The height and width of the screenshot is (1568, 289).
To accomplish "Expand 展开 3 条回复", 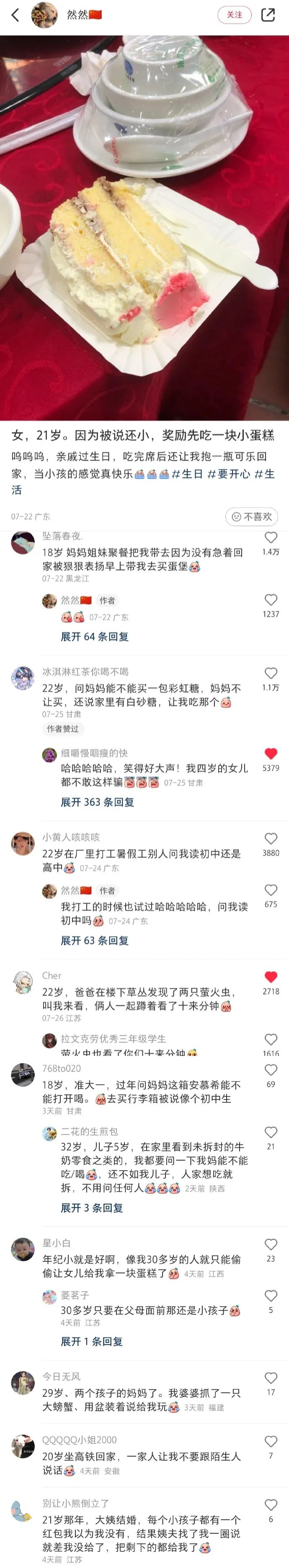I will (x=91, y=1208).
